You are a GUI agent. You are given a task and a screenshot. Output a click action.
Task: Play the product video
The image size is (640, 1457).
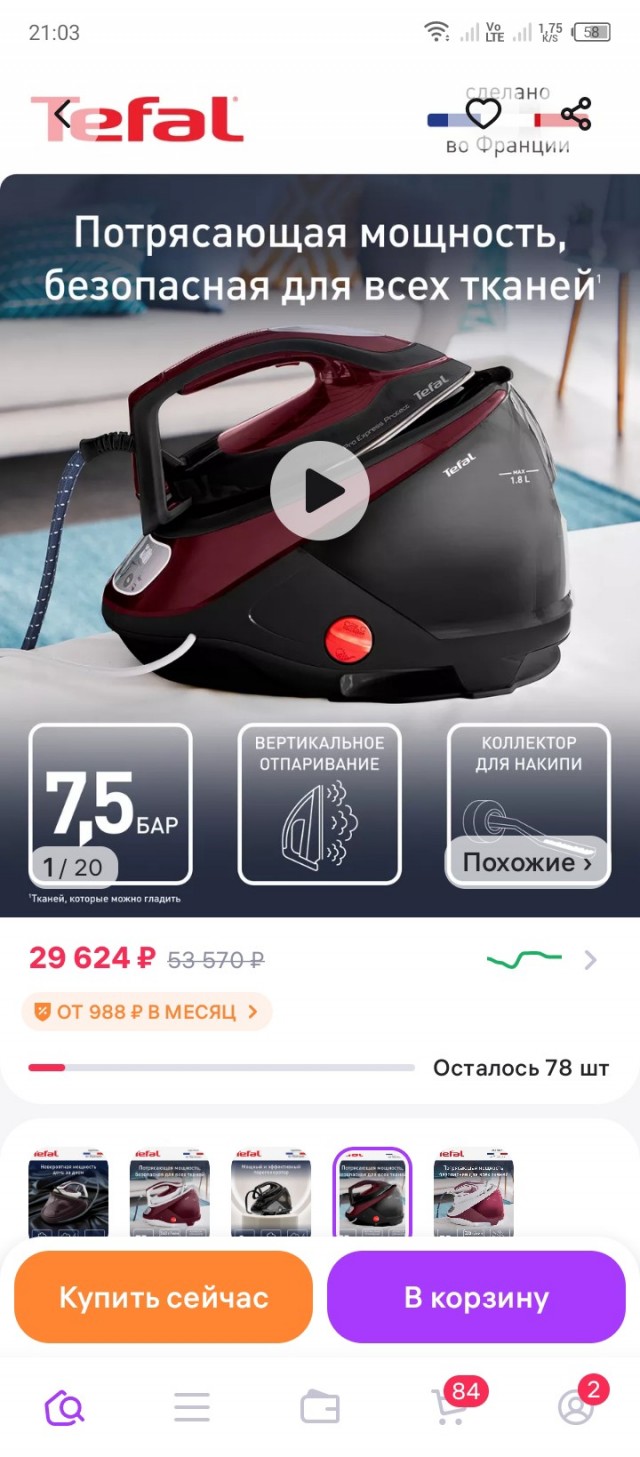[x=320, y=491]
